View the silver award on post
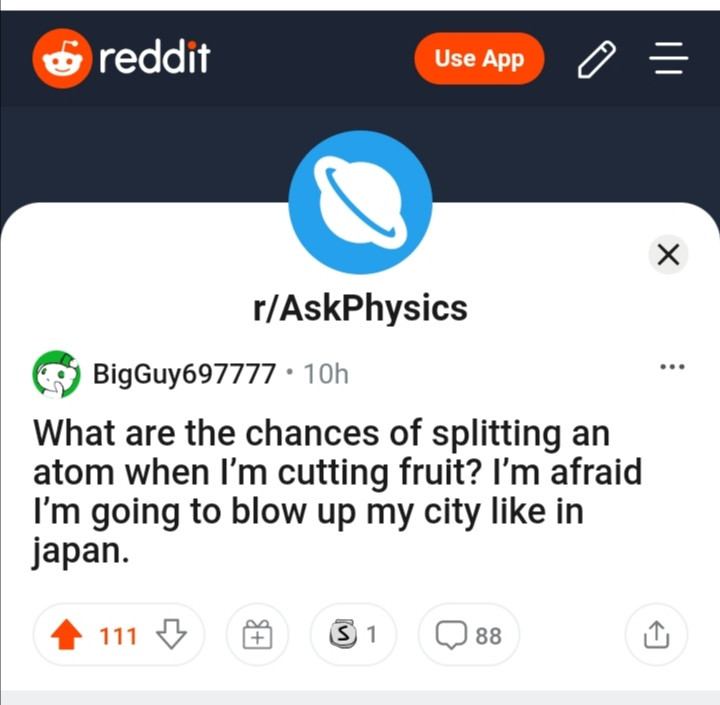Screen dimensions: 720x705 click(x=353, y=634)
